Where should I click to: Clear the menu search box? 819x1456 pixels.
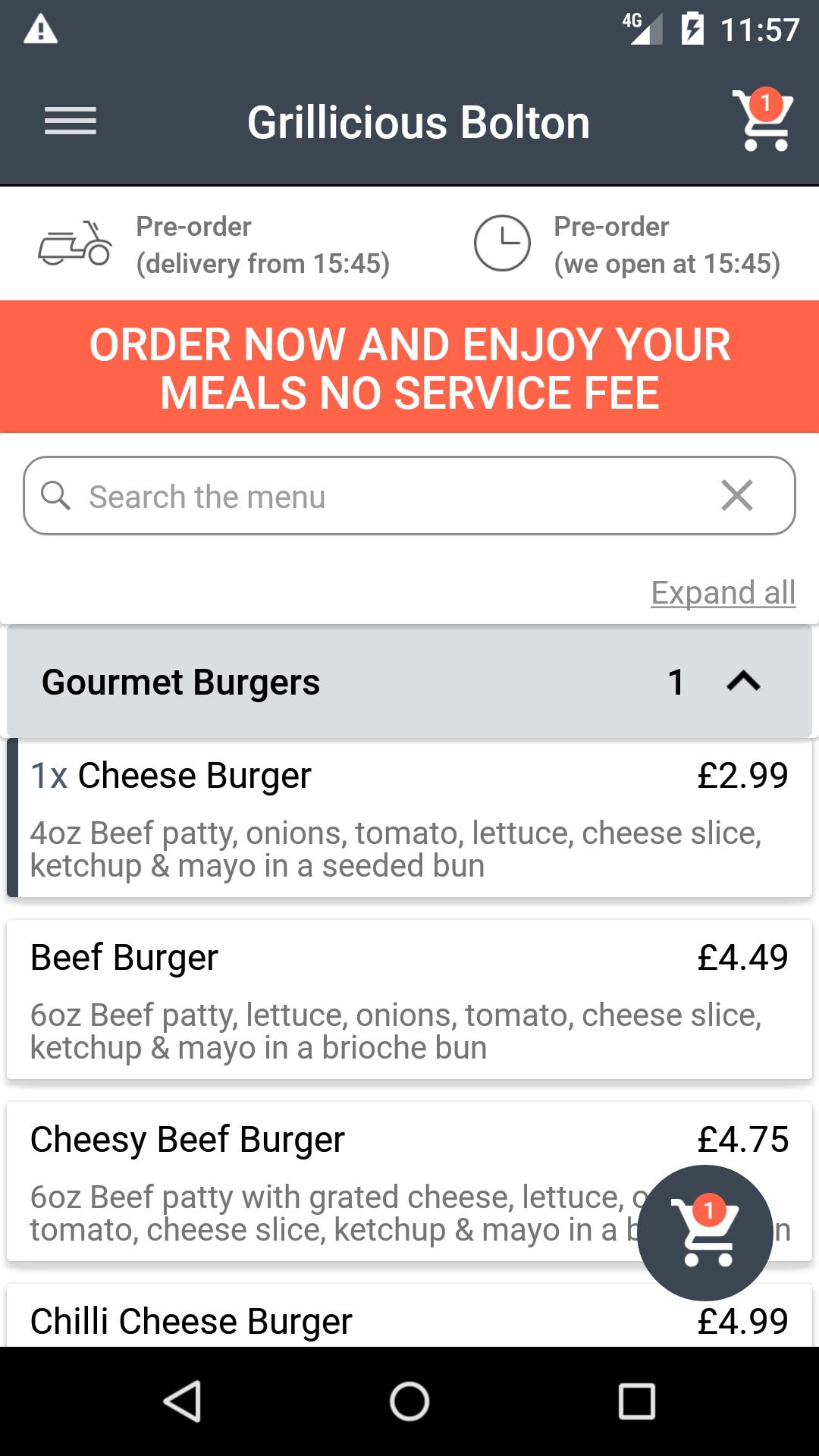tap(736, 497)
